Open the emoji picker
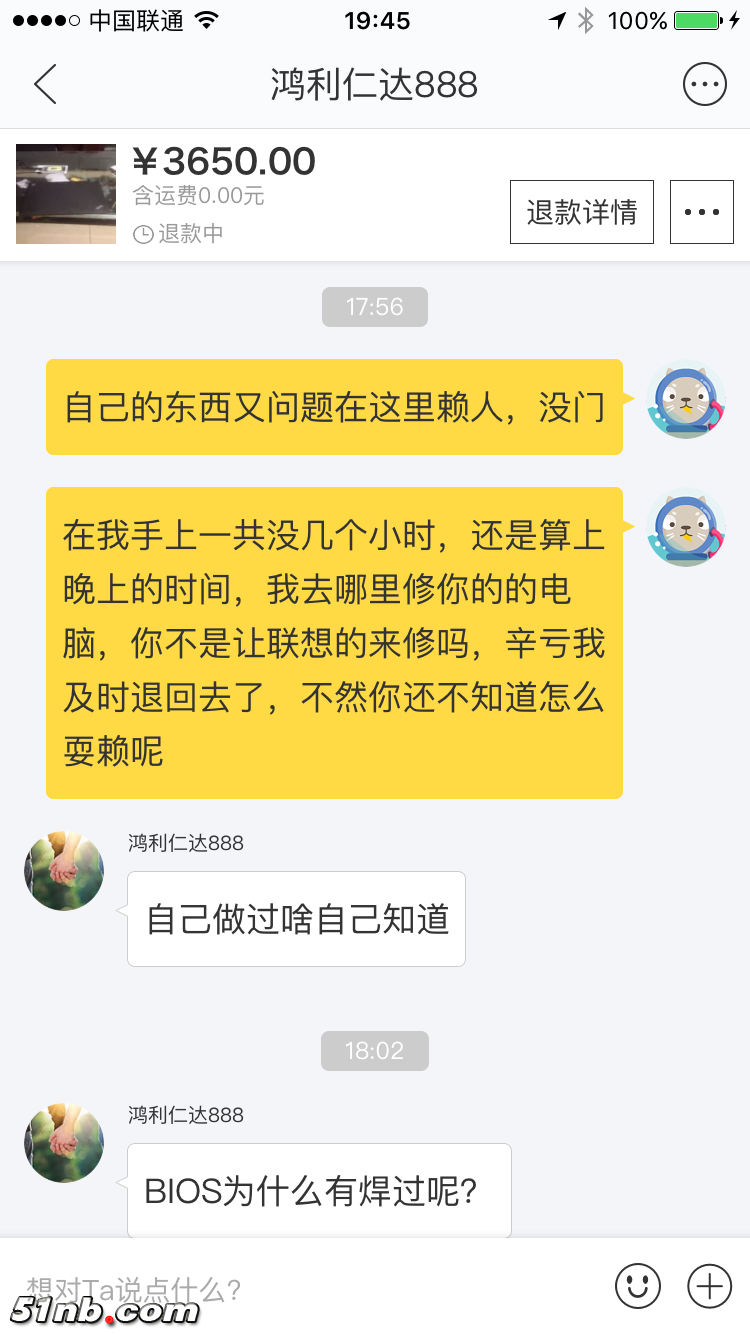 point(638,1286)
